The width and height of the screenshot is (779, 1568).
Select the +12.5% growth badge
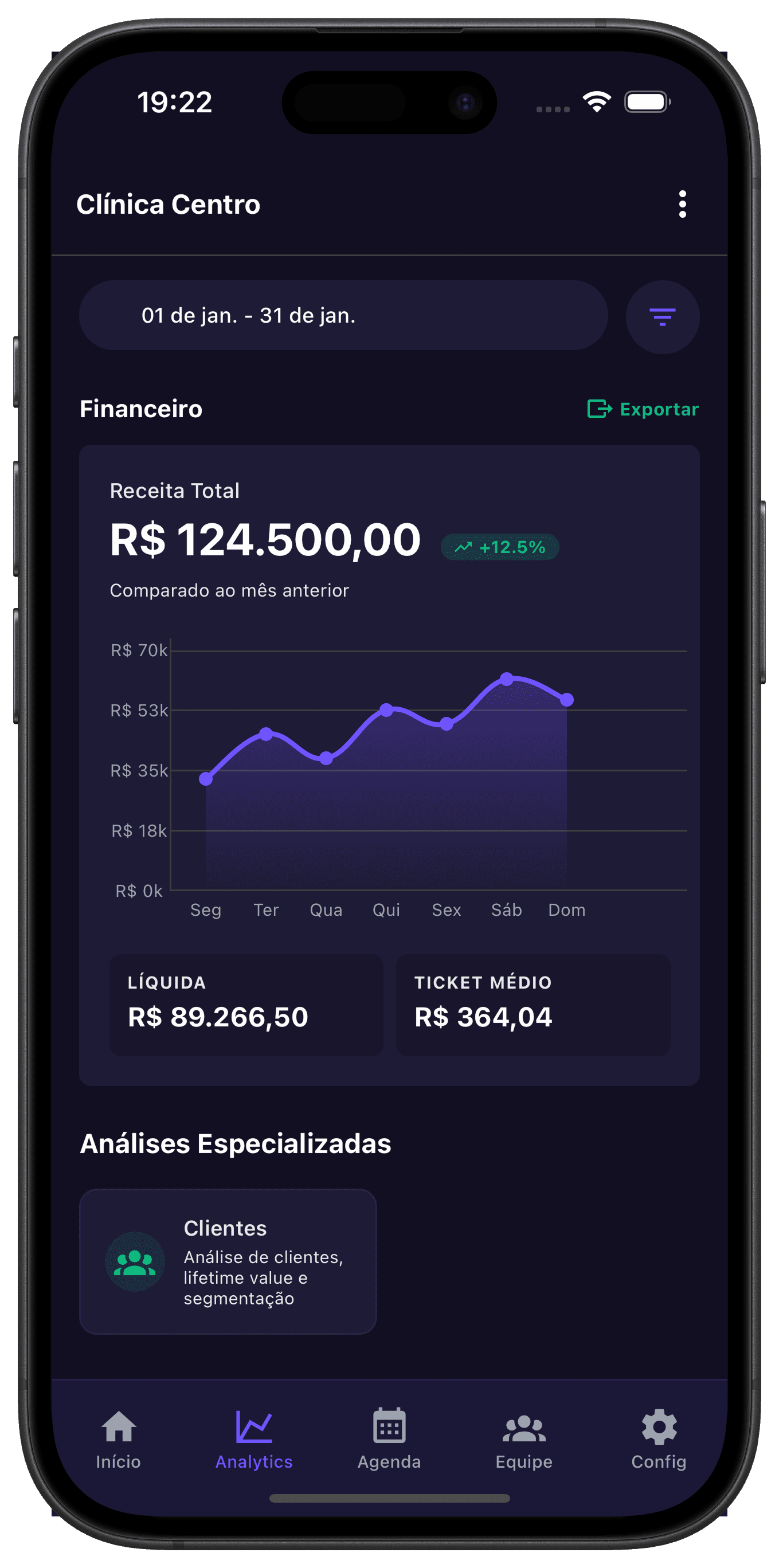pyautogui.click(x=499, y=547)
